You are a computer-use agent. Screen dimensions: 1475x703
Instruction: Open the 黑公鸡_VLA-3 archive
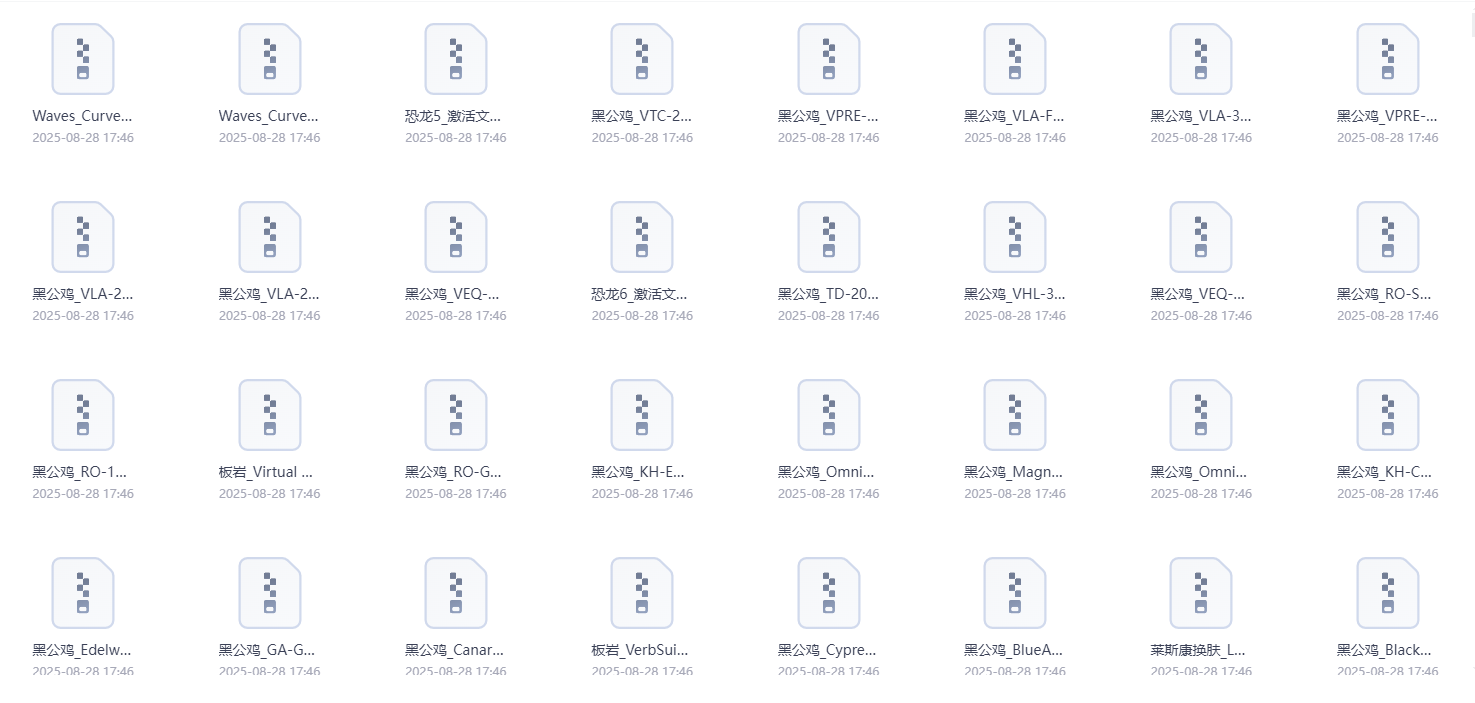coord(1200,59)
